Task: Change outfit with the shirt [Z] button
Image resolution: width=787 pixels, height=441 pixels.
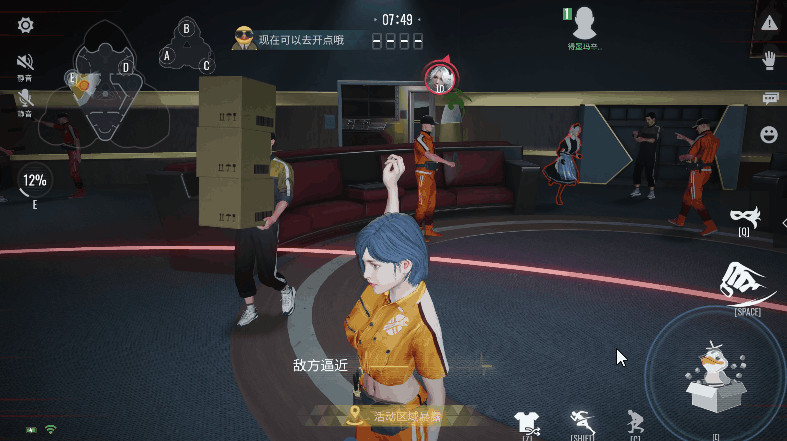Action: pos(526,422)
